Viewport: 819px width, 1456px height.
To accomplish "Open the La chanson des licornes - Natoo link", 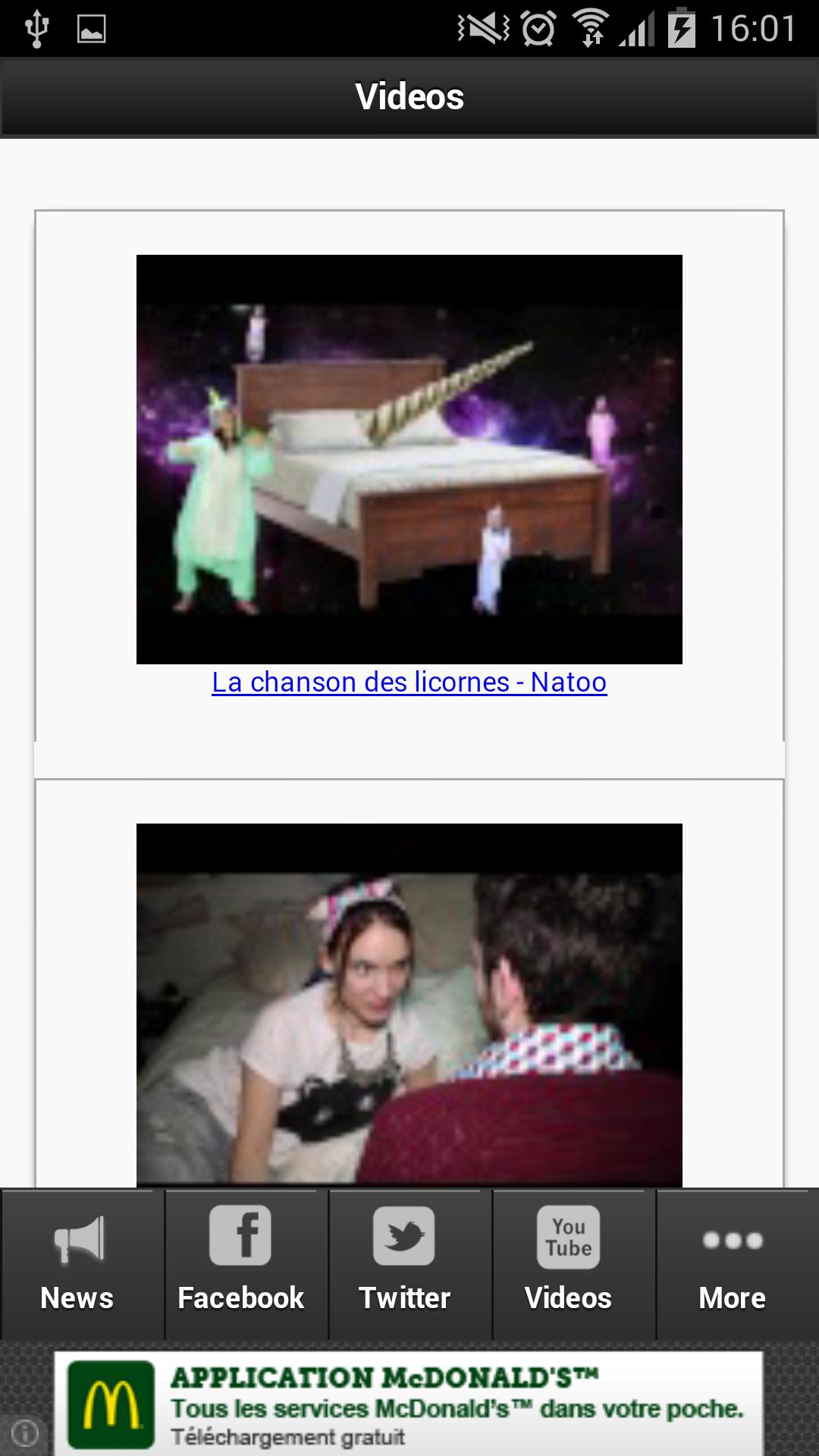I will [409, 682].
